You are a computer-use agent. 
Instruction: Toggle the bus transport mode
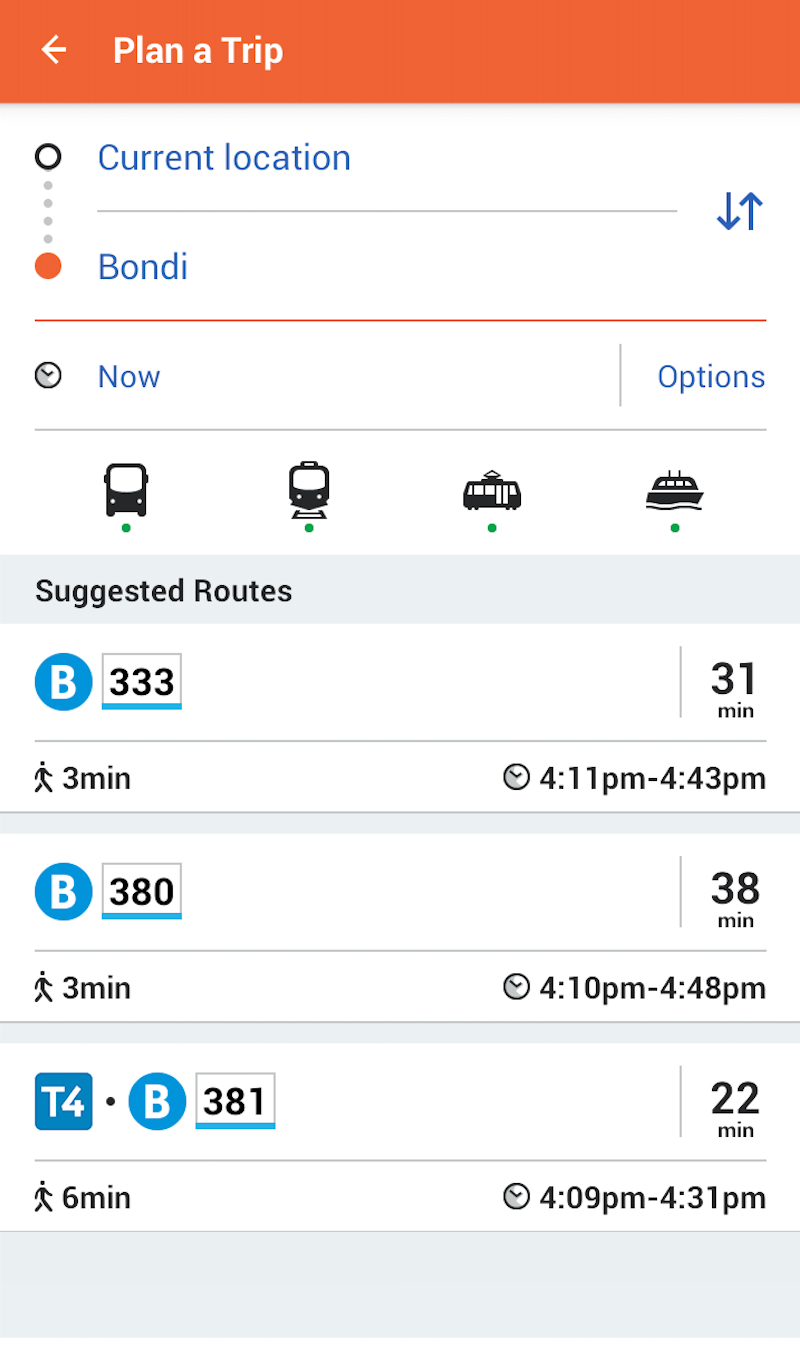tap(126, 494)
